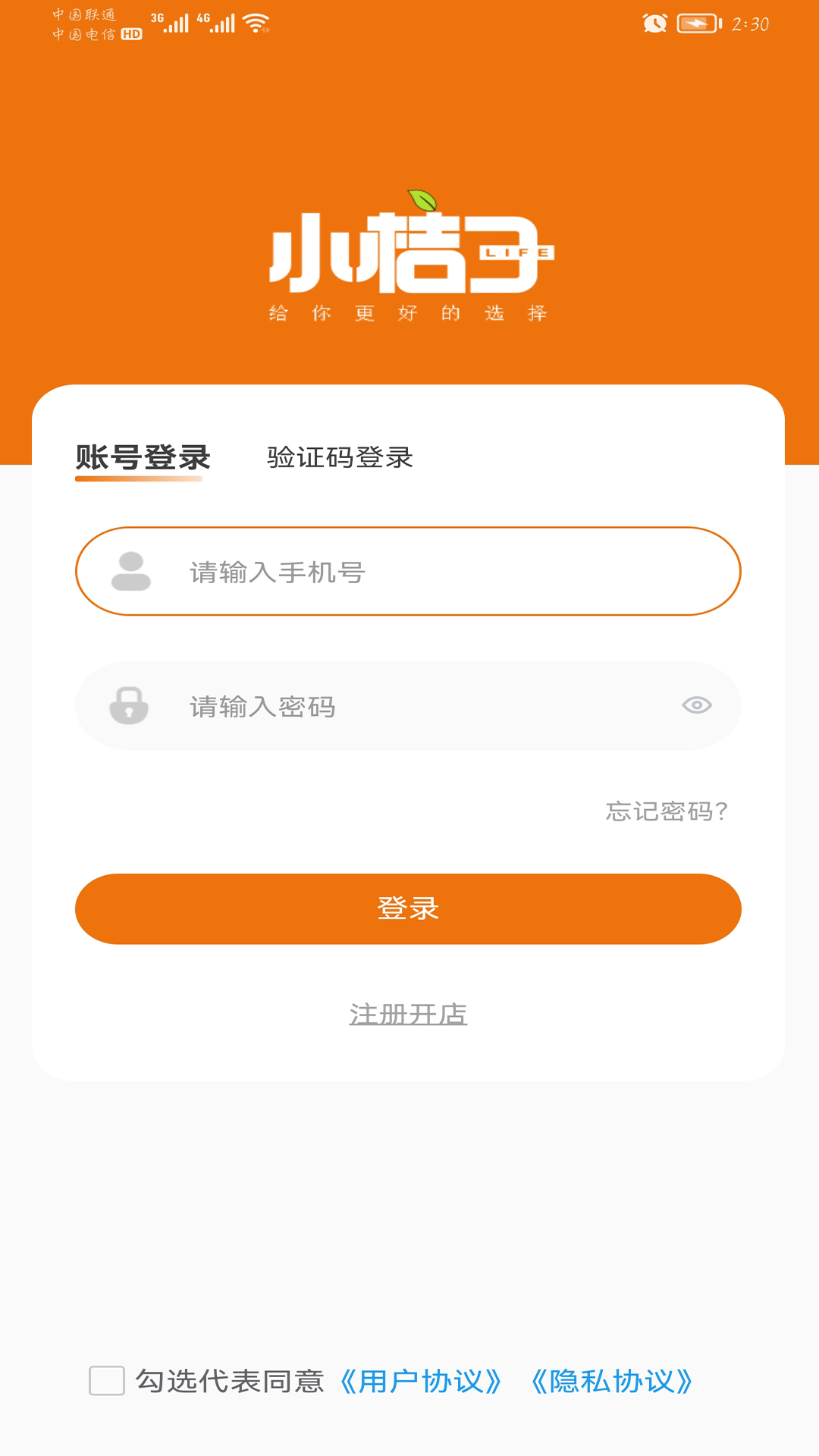Open the 忘记密码? link
The image size is (819, 1456).
coord(667,811)
